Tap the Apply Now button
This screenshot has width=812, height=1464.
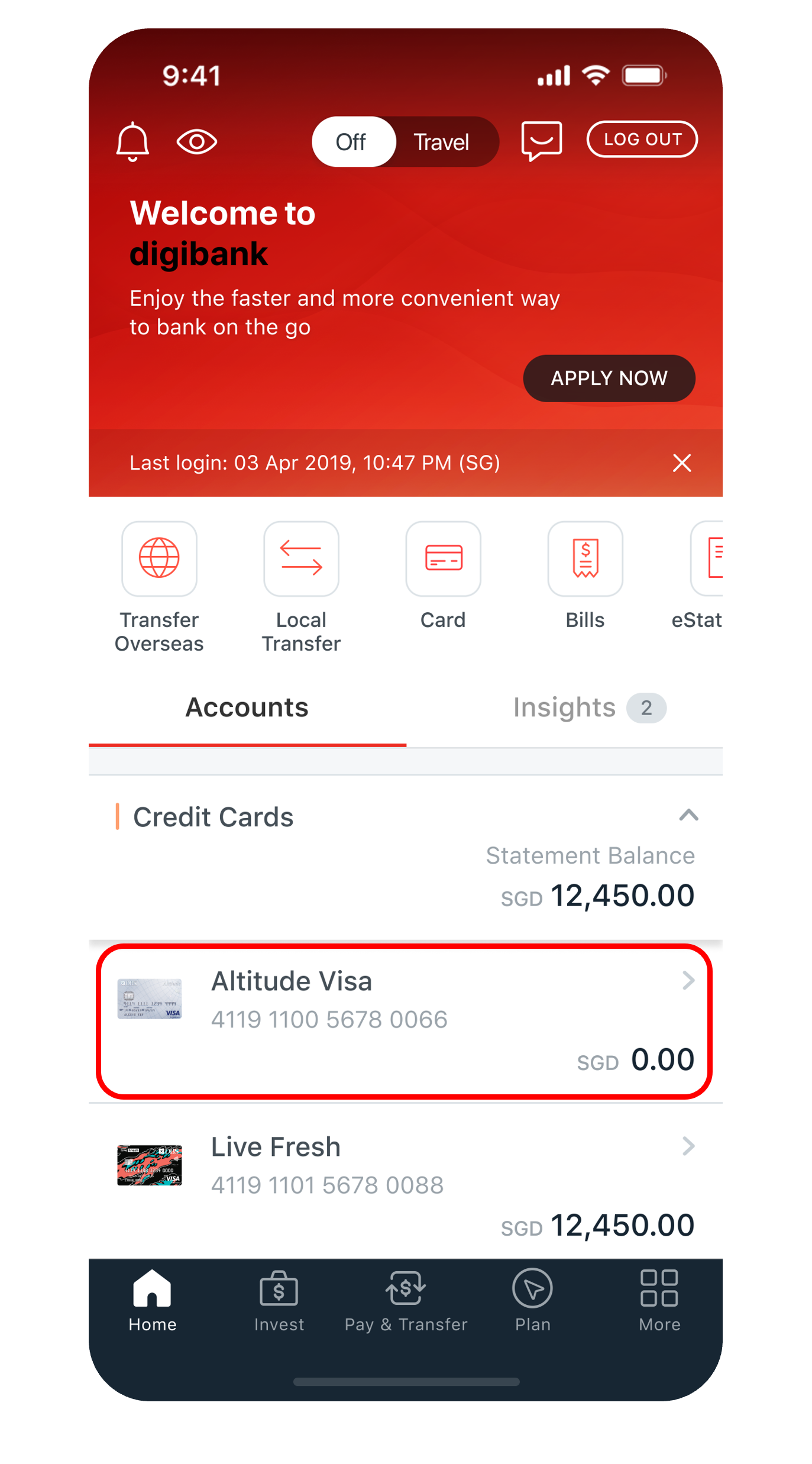[x=609, y=379]
